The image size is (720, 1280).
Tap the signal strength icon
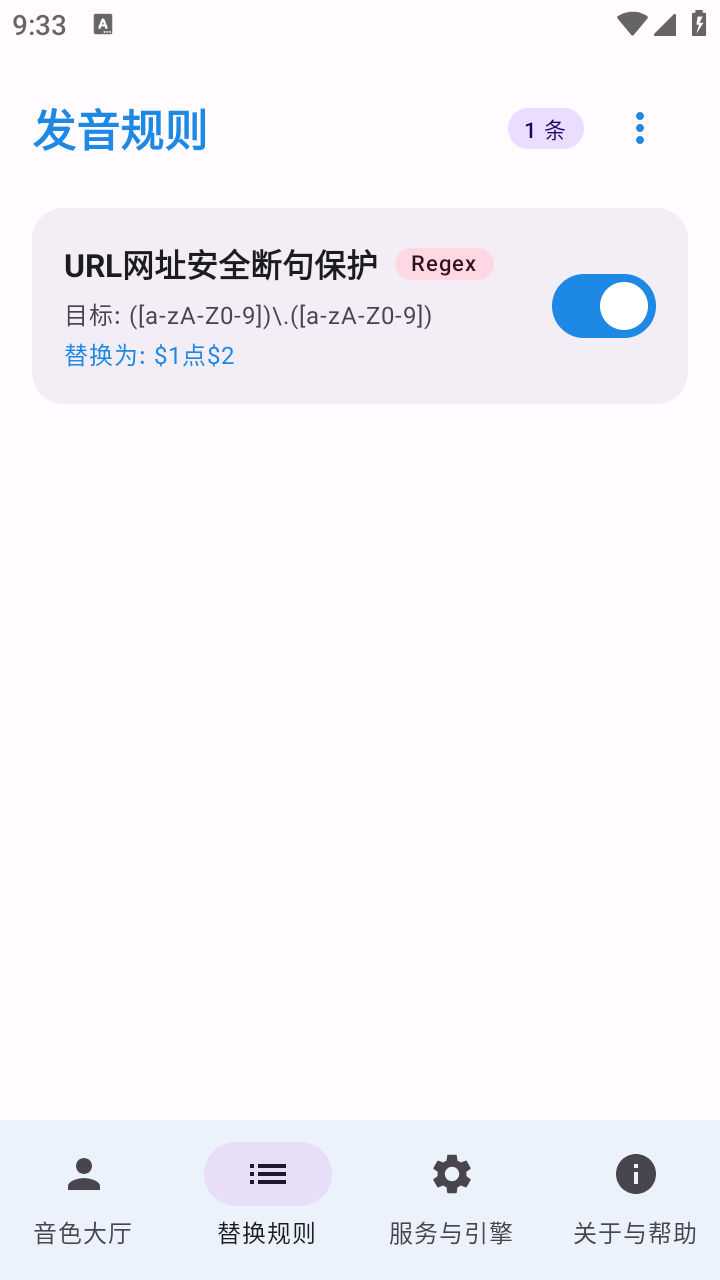[664, 24]
